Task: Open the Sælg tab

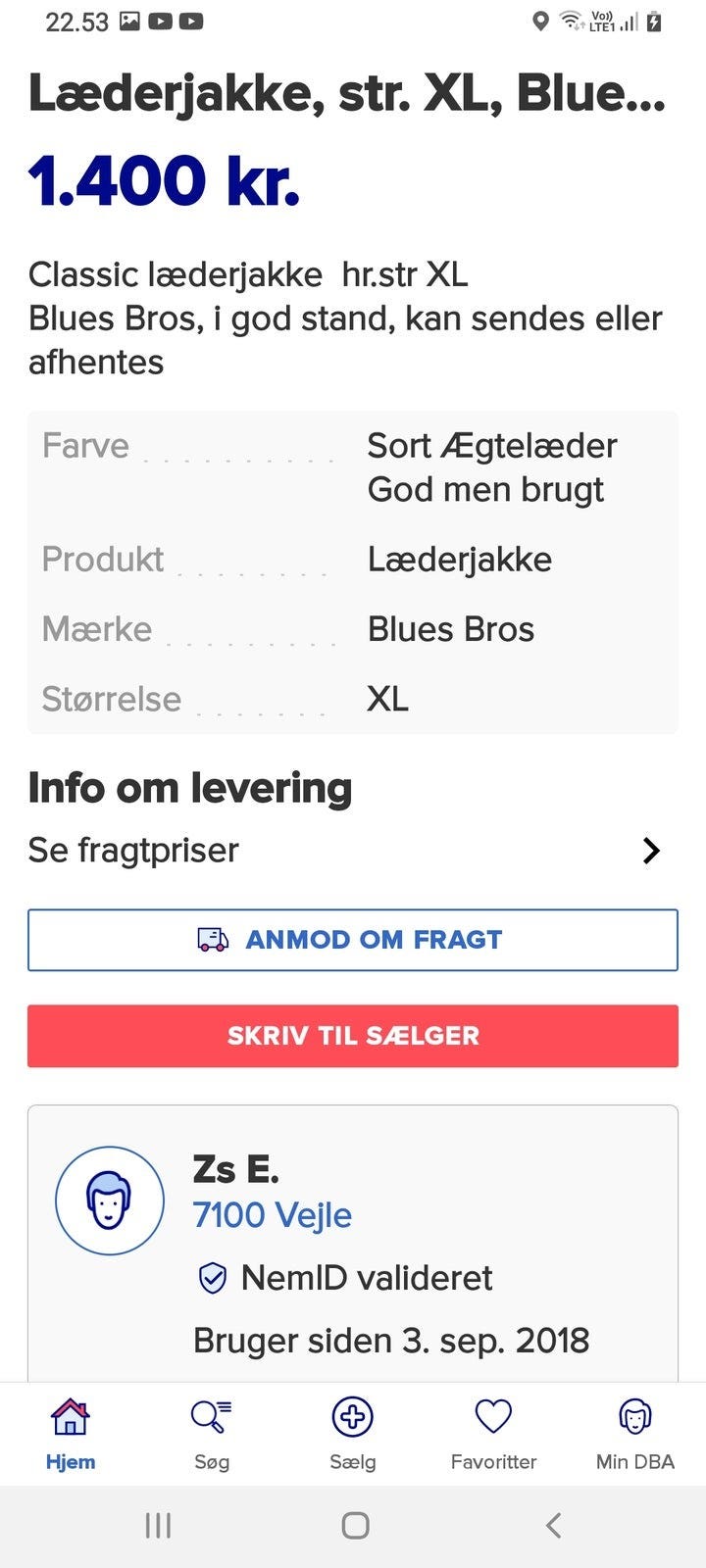Action: coord(353,1433)
